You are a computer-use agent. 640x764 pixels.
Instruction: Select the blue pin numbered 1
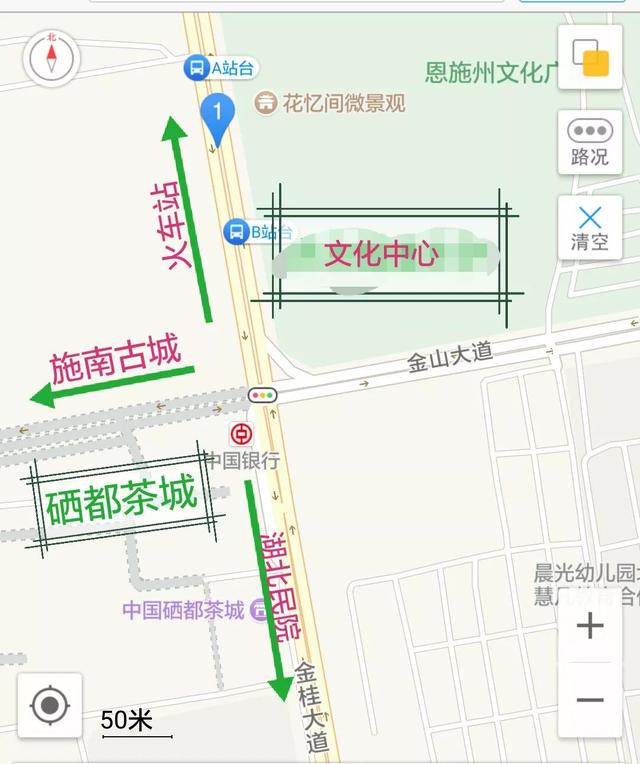tap(217, 114)
